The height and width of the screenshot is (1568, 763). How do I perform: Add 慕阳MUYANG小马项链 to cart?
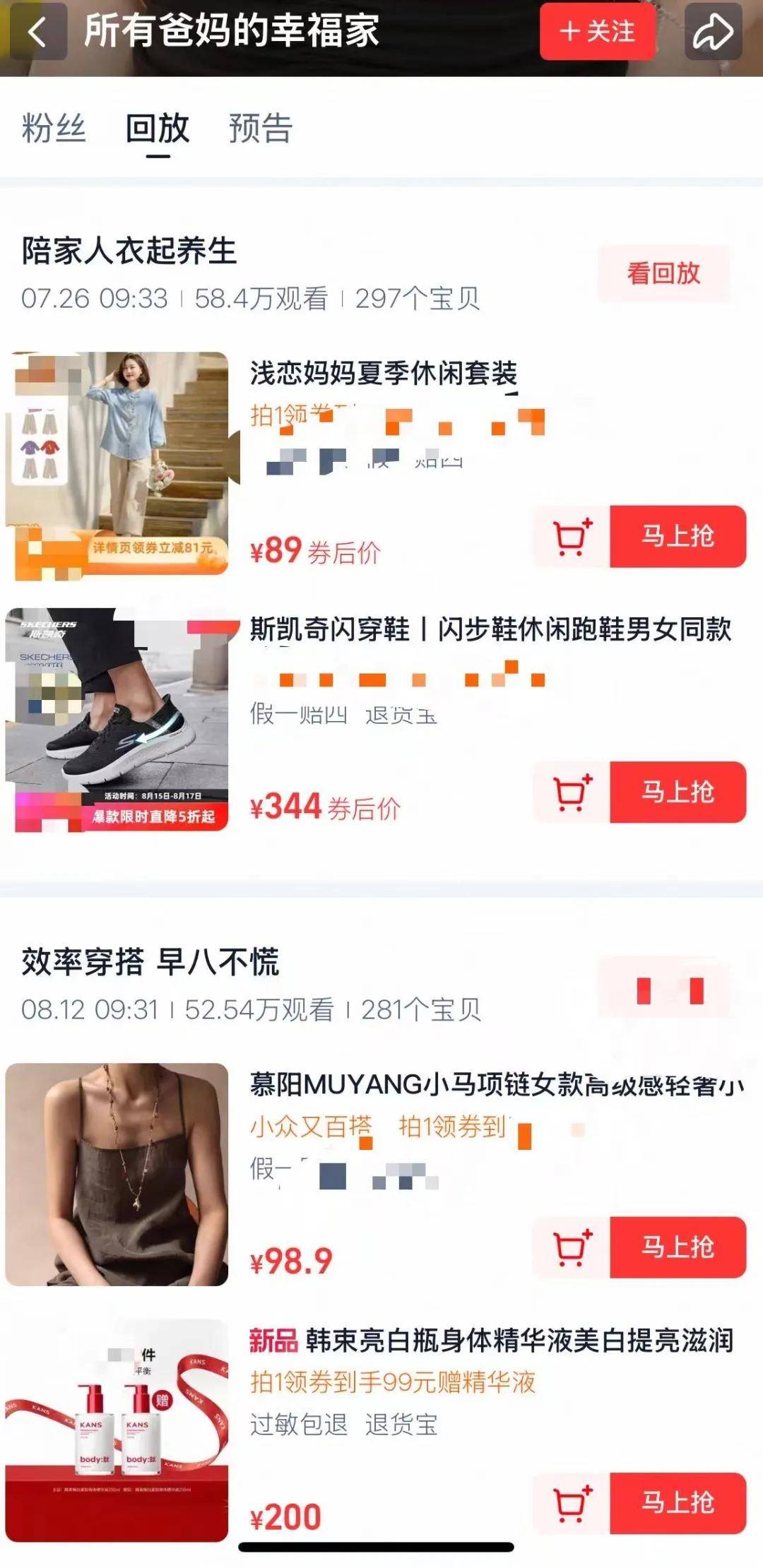pos(572,1247)
